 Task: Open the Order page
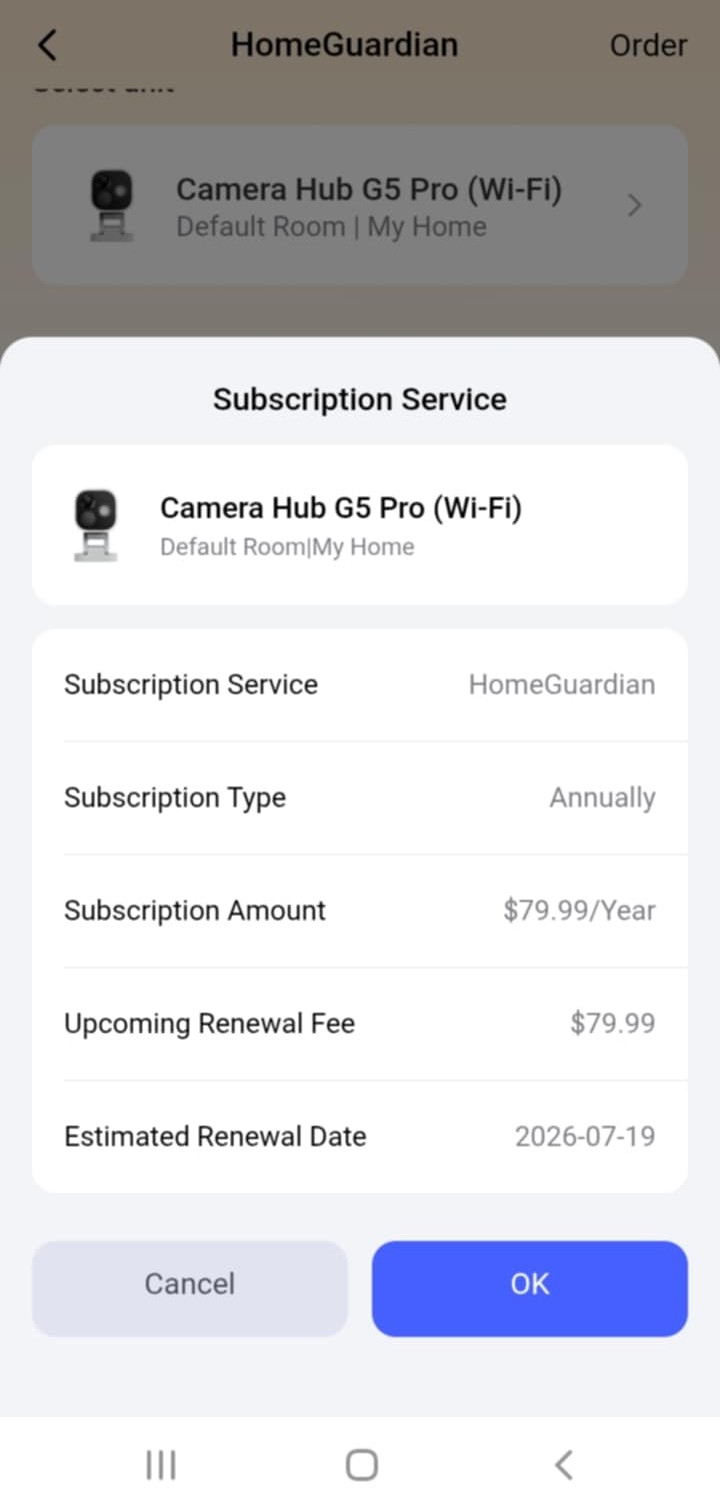point(648,46)
